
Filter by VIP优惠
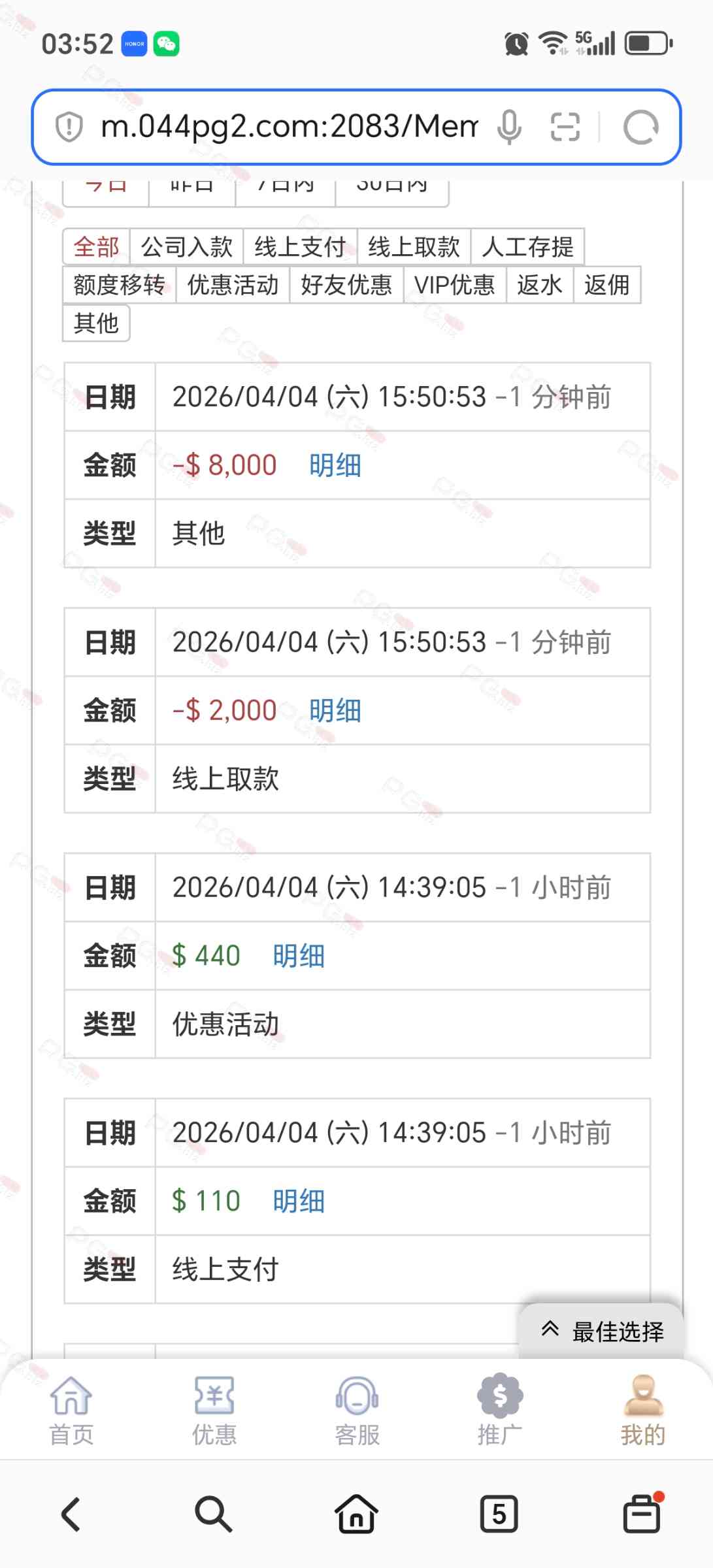455,285
